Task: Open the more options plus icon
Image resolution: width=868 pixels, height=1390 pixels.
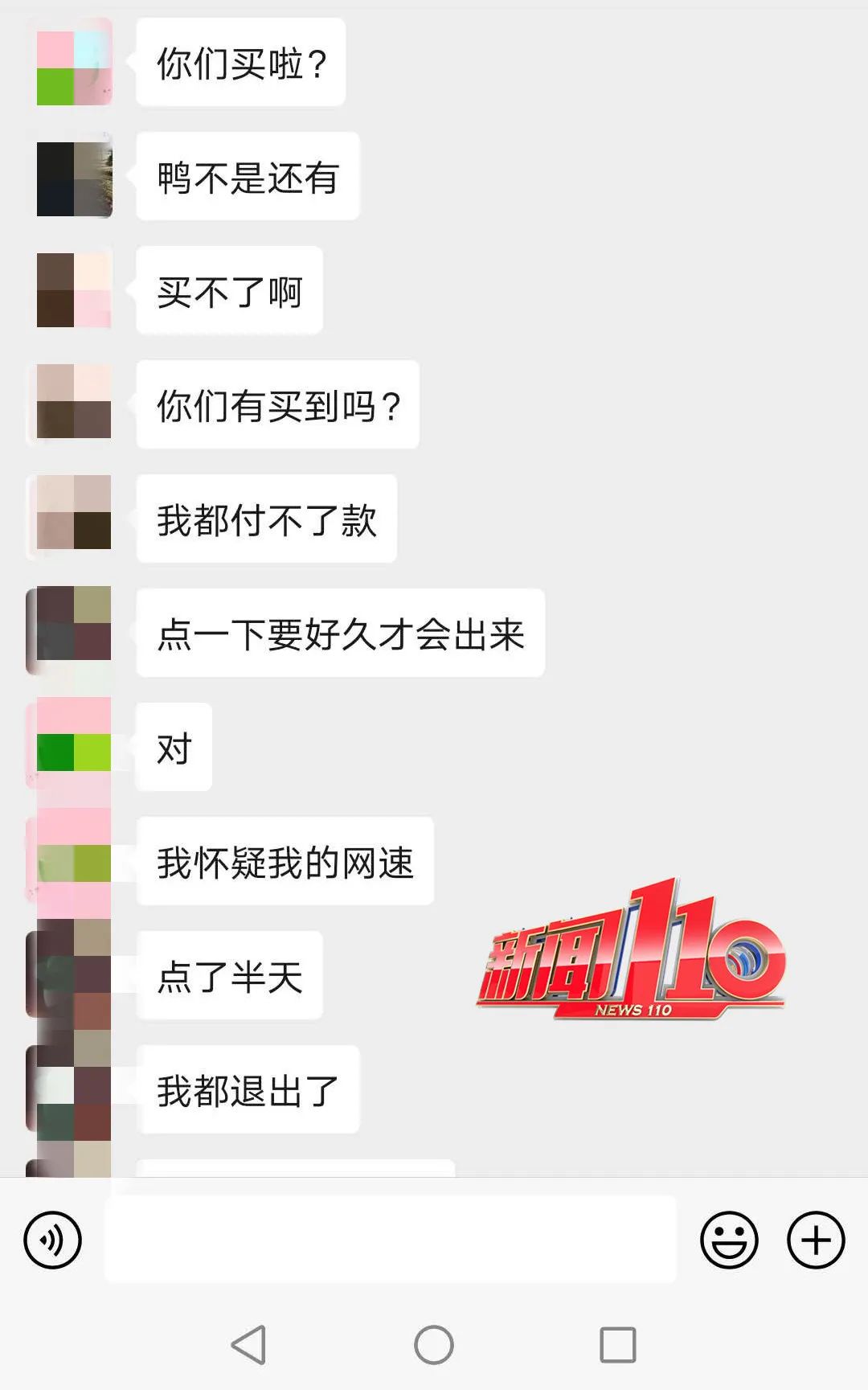Action: pyautogui.click(x=815, y=1240)
